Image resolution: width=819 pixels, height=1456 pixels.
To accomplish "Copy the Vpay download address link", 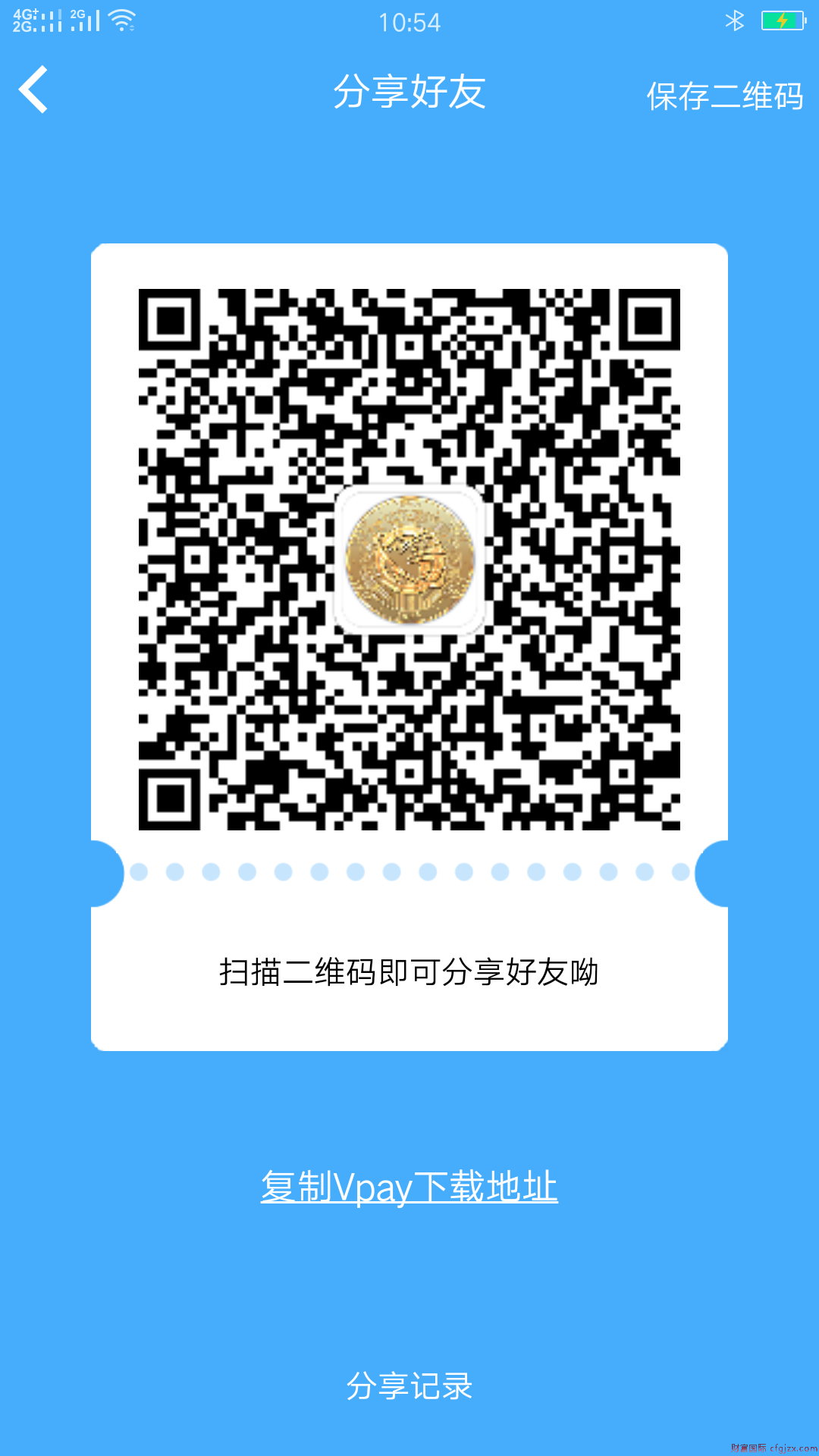I will point(409,1187).
